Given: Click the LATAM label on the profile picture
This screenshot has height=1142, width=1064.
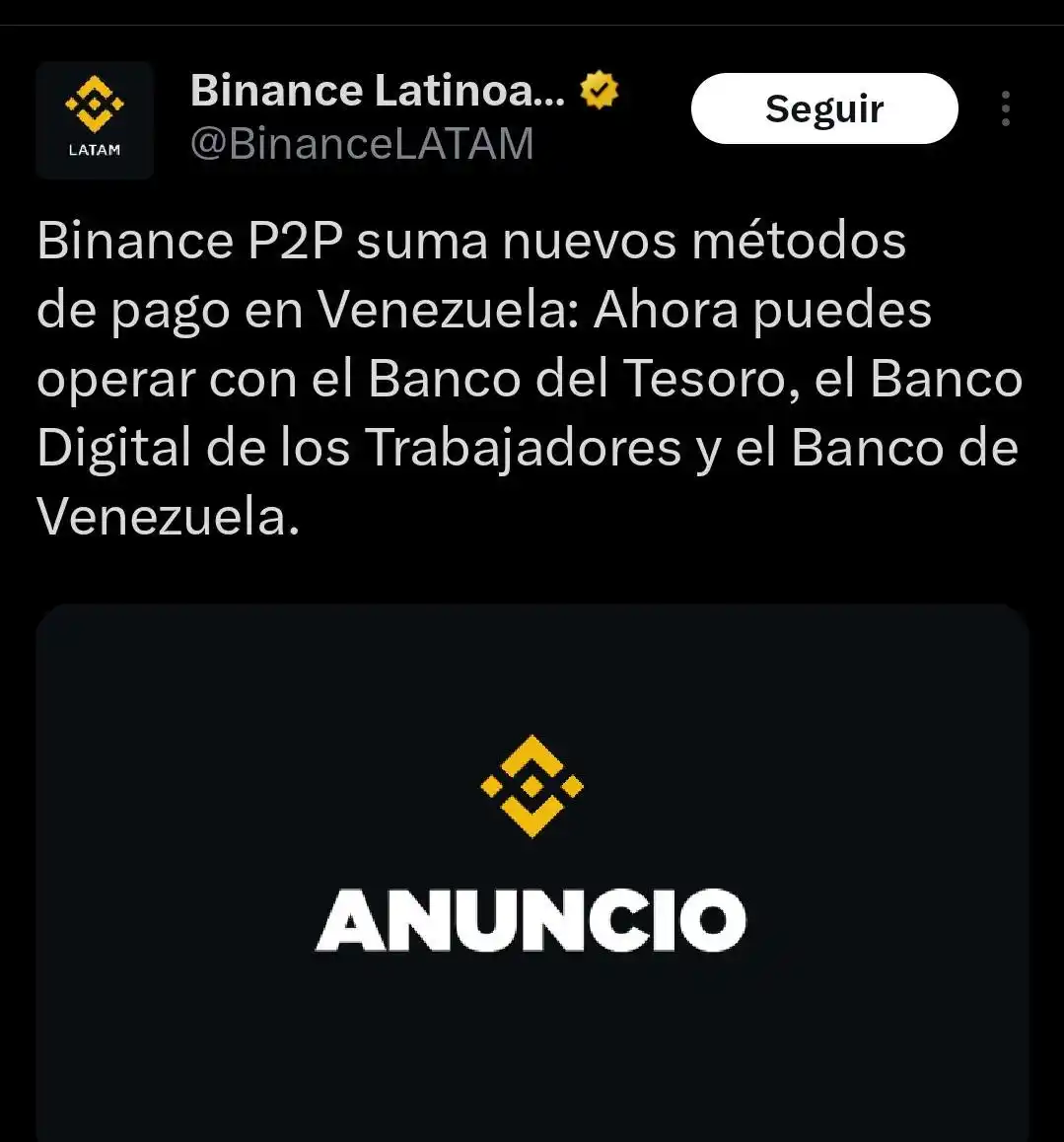Looking at the screenshot, I should (95, 151).
